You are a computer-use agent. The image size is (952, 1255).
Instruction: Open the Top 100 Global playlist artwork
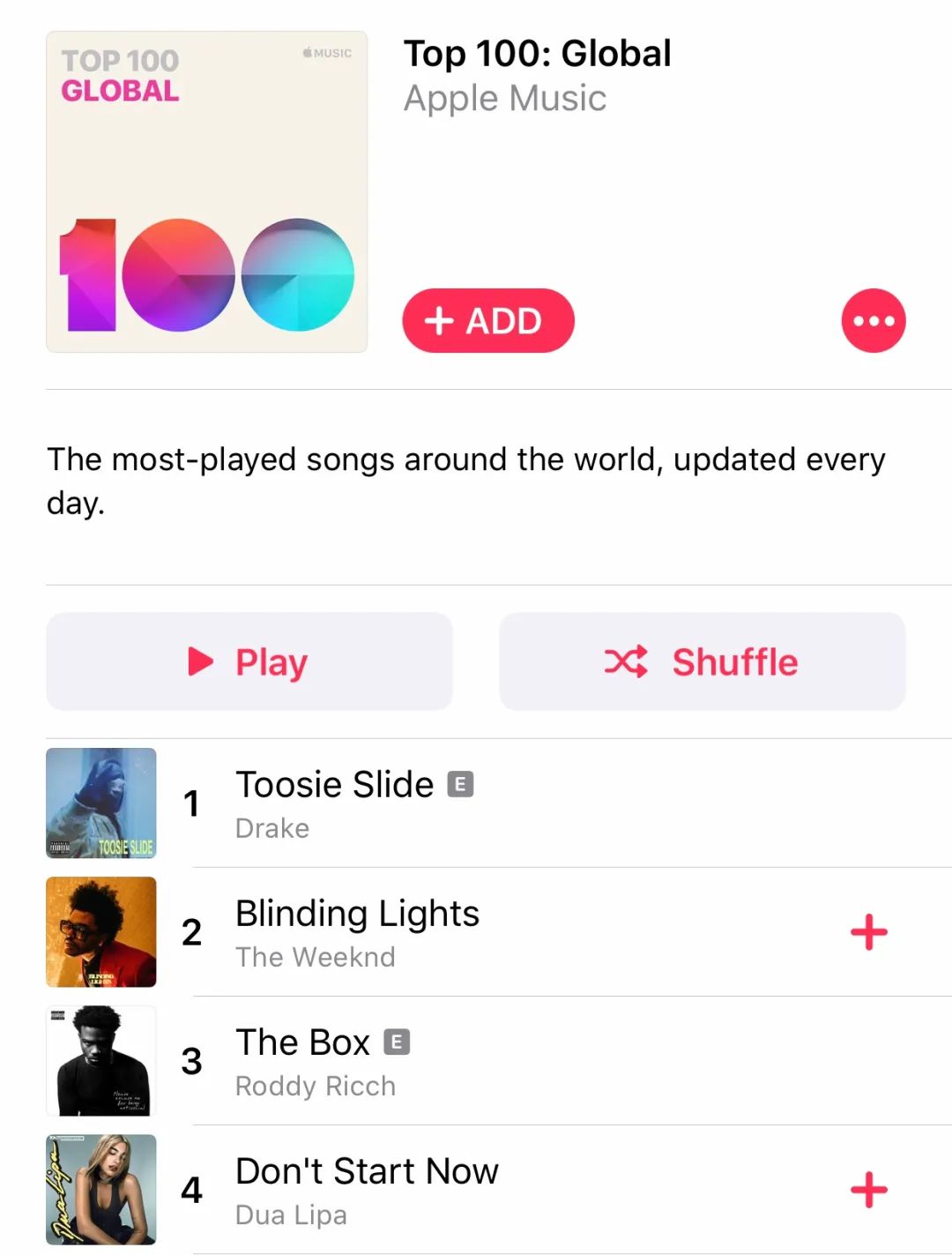[x=207, y=192]
